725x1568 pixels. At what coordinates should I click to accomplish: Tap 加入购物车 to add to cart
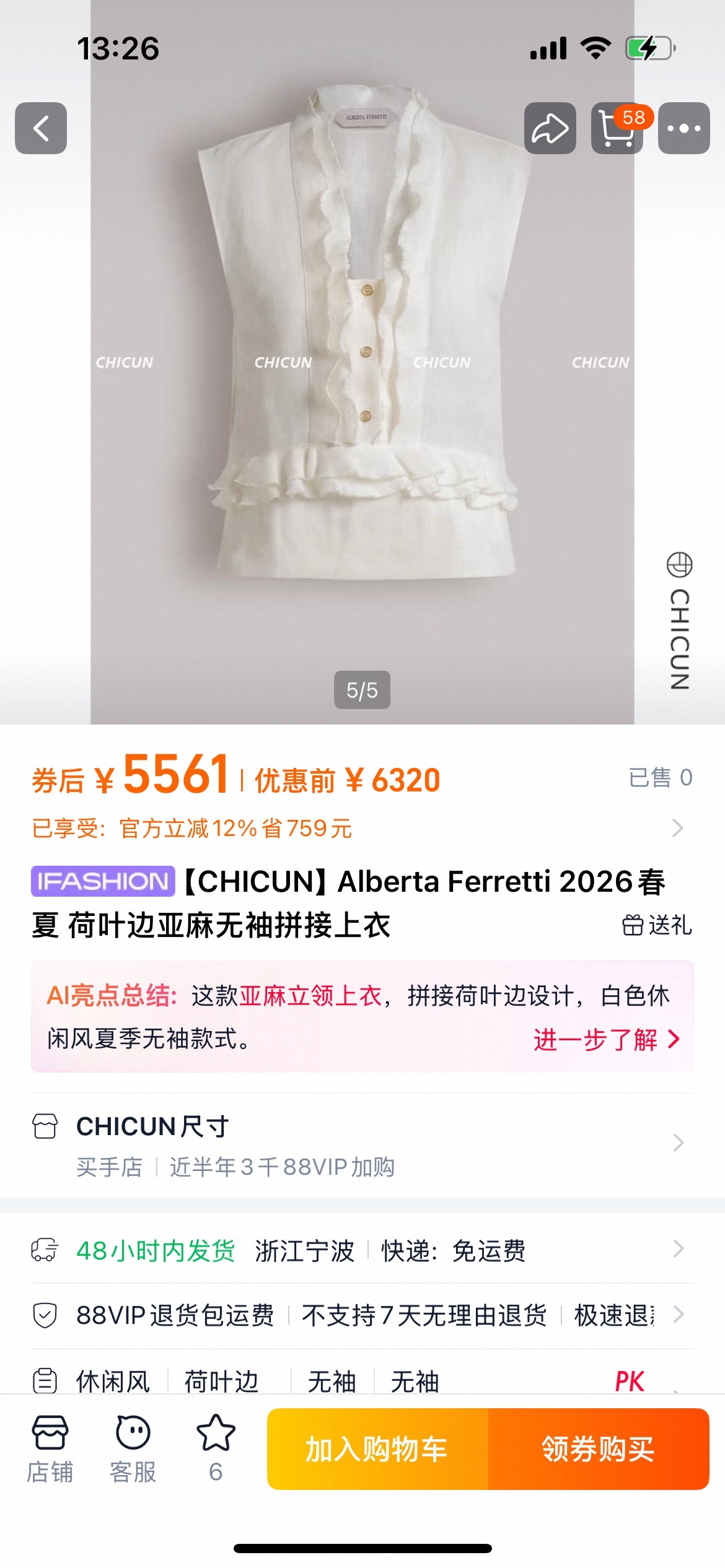377,1449
